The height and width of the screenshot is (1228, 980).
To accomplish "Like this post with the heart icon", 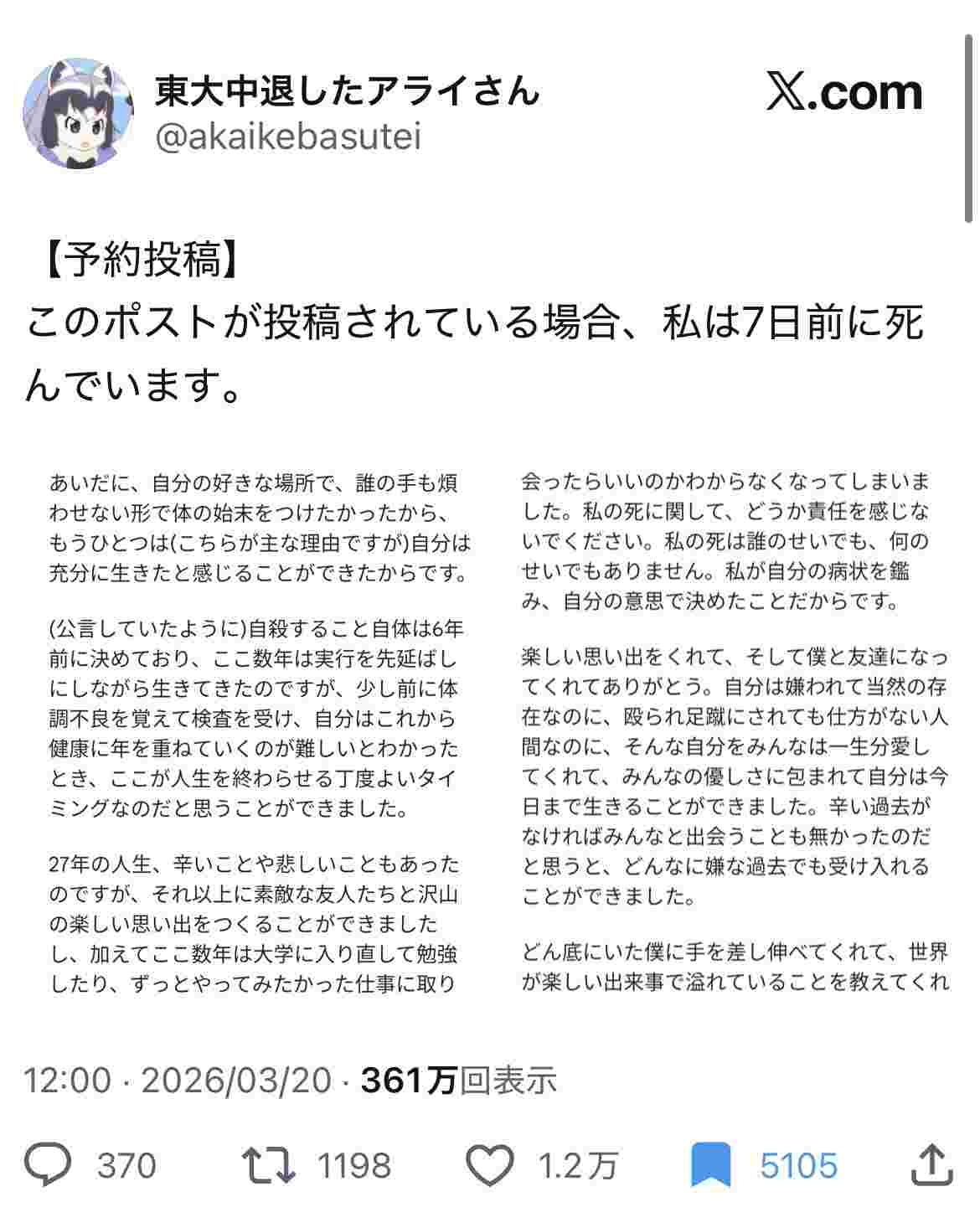I will pyautogui.click(x=489, y=1165).
